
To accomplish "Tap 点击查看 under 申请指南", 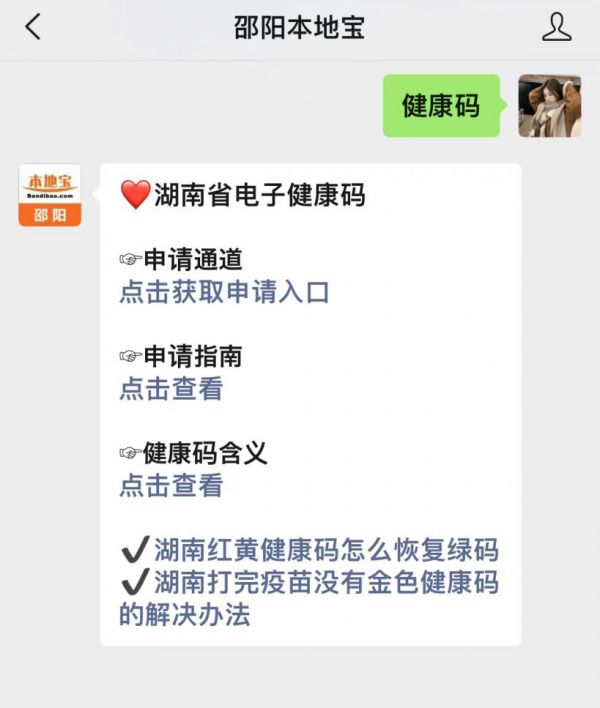I will [x=171, y=389].
